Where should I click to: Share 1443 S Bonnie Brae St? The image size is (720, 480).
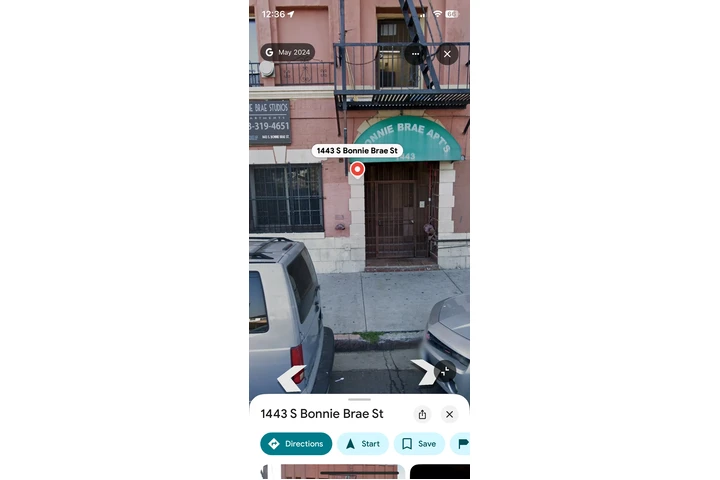(422, 414)
